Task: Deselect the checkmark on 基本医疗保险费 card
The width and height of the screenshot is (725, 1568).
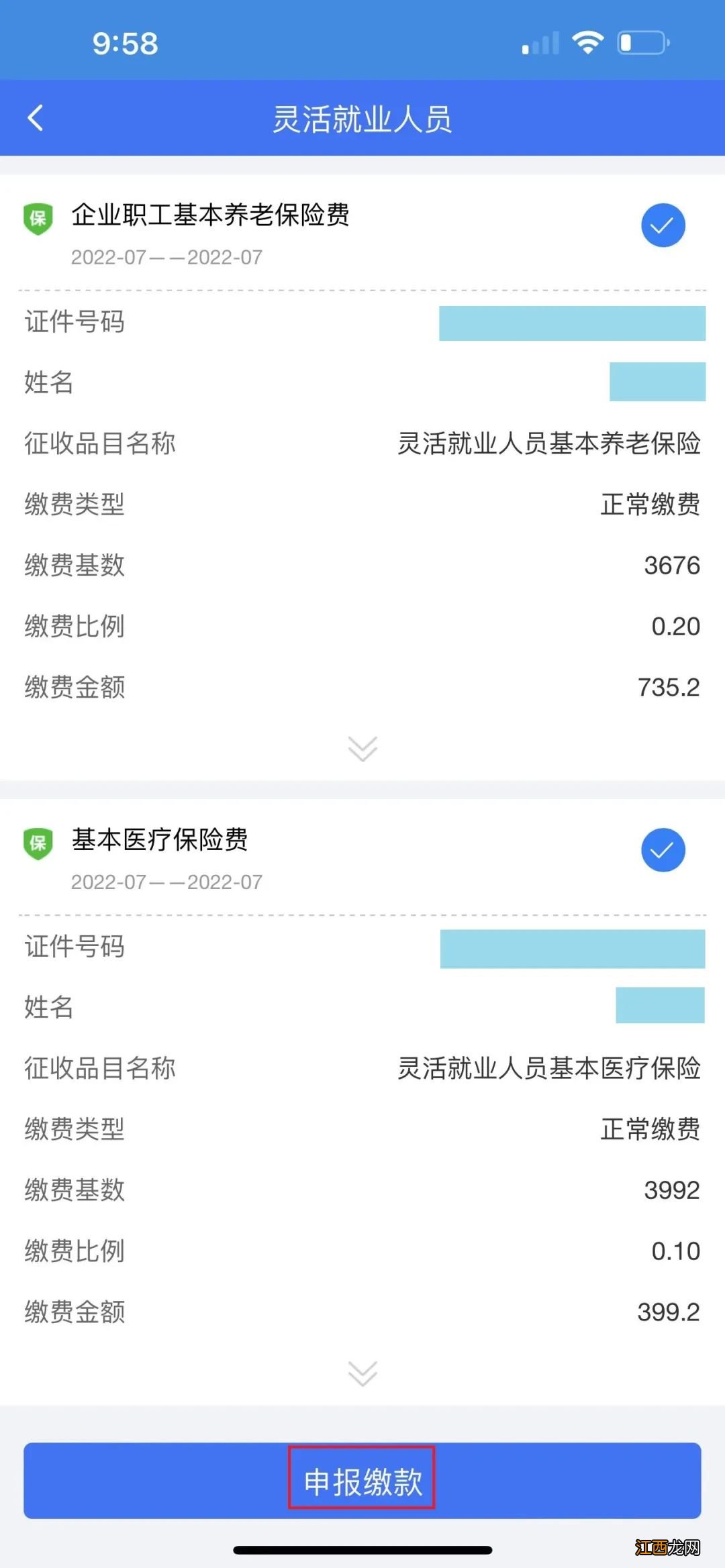Action: click(x=663, y=850)
